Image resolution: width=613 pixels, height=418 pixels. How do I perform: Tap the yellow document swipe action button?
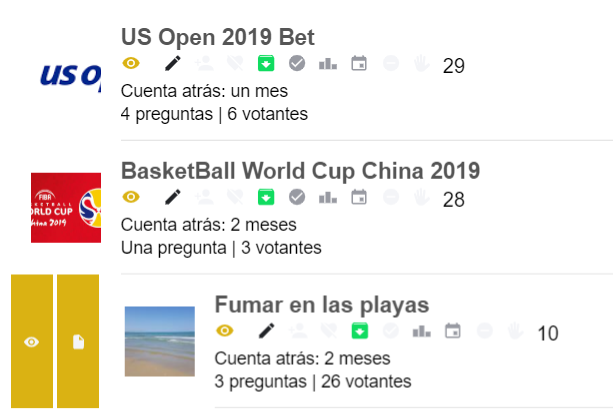(78, 342)
